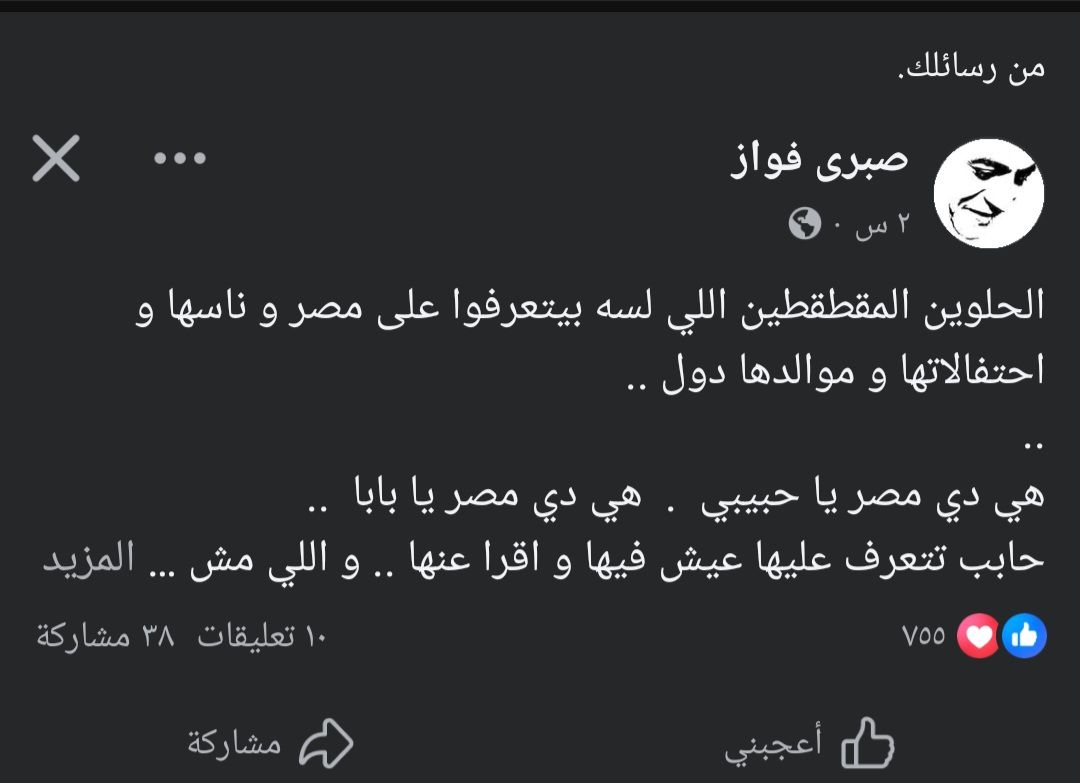Share the post with مشاركة button
The image size is (1080, 783).
[272, 744]
